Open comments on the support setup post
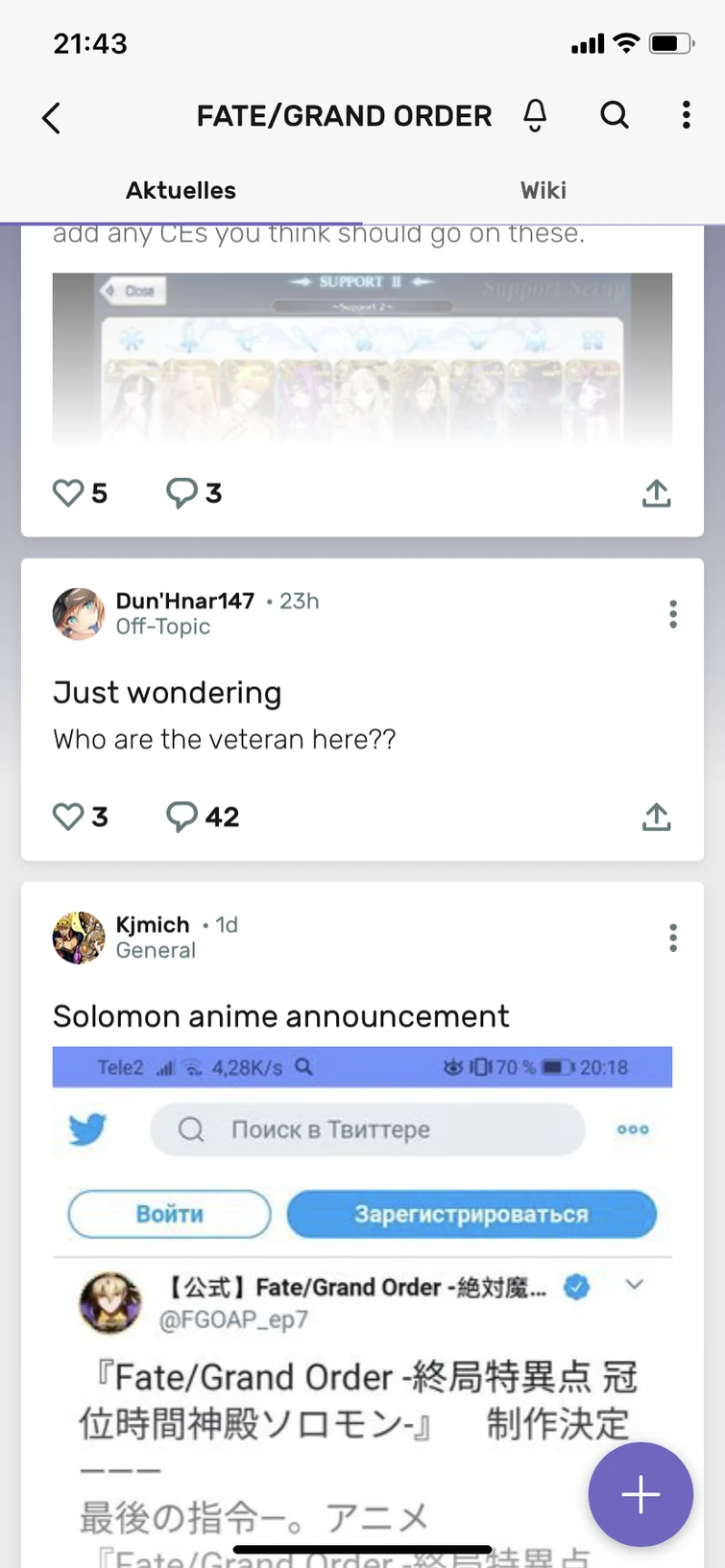Screen dimensions: 725x1568 [192, 493]
